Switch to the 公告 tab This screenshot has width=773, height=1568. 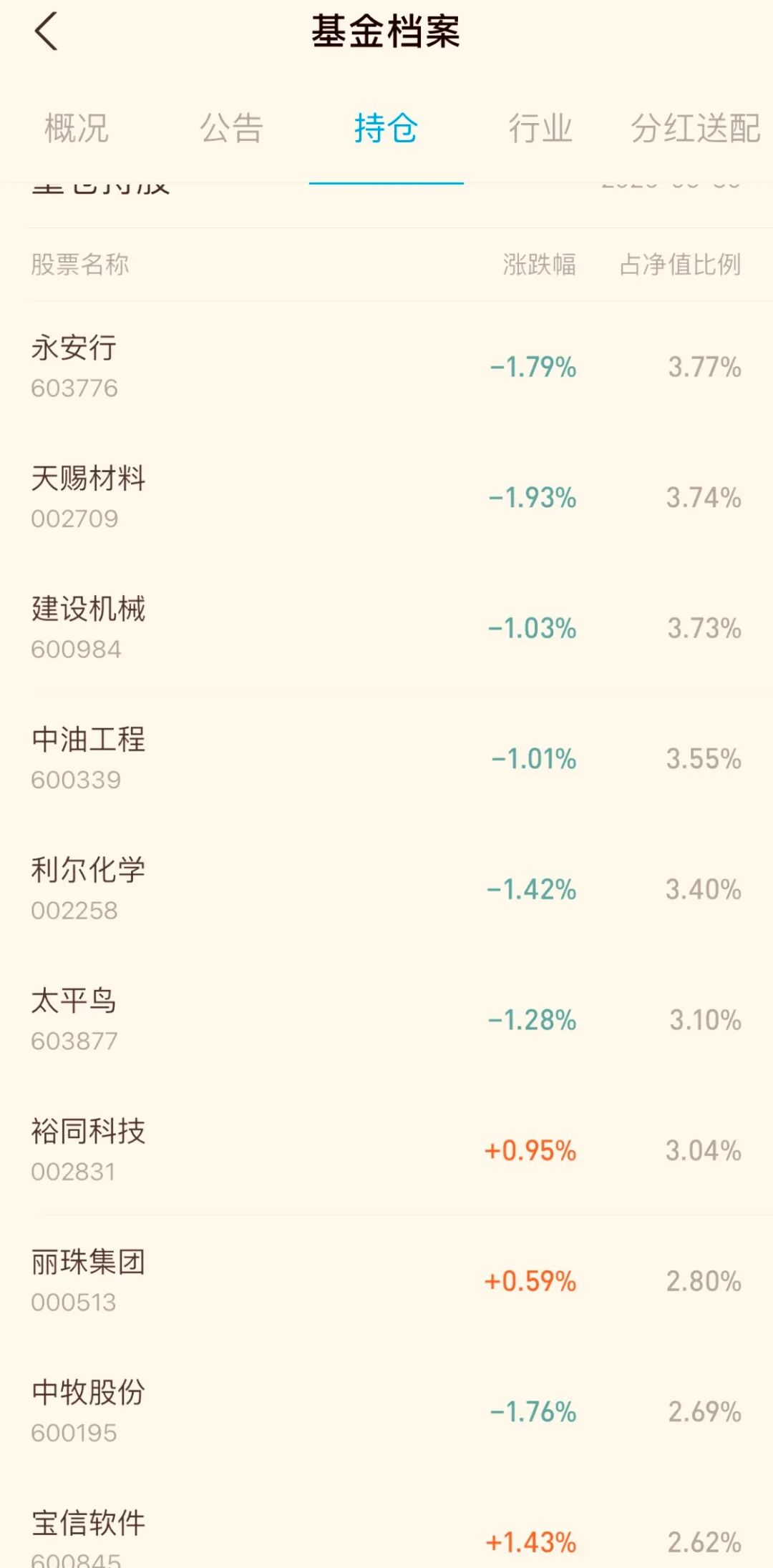tap(231, 129)
